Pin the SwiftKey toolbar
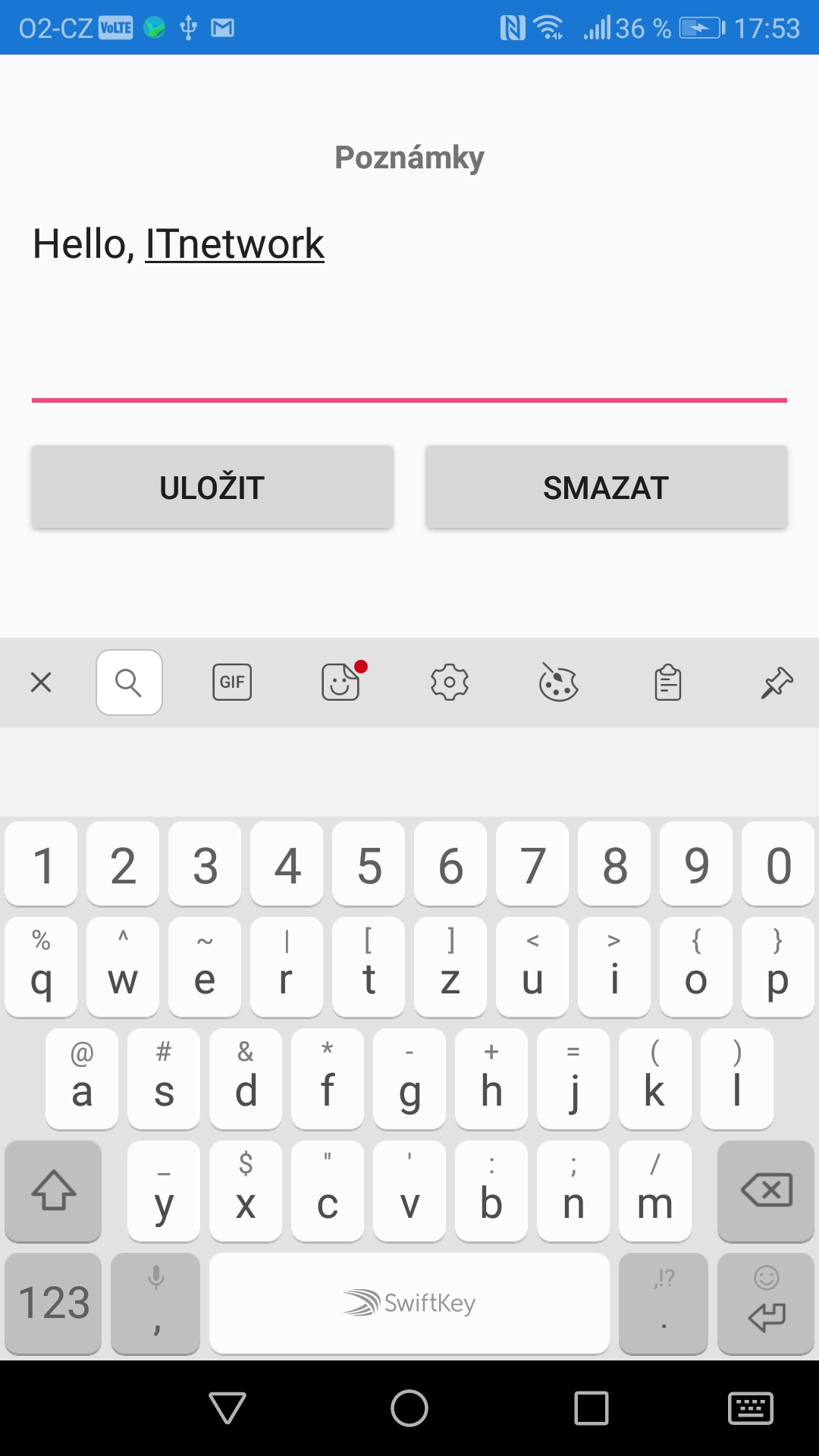The image size is (819, 1456). tap(776, 682)
